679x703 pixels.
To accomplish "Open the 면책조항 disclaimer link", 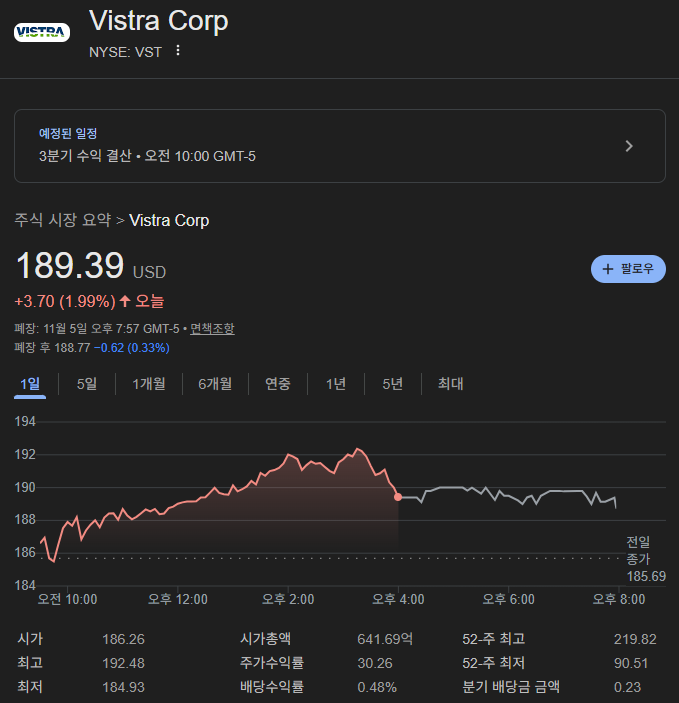I will 212,329.
